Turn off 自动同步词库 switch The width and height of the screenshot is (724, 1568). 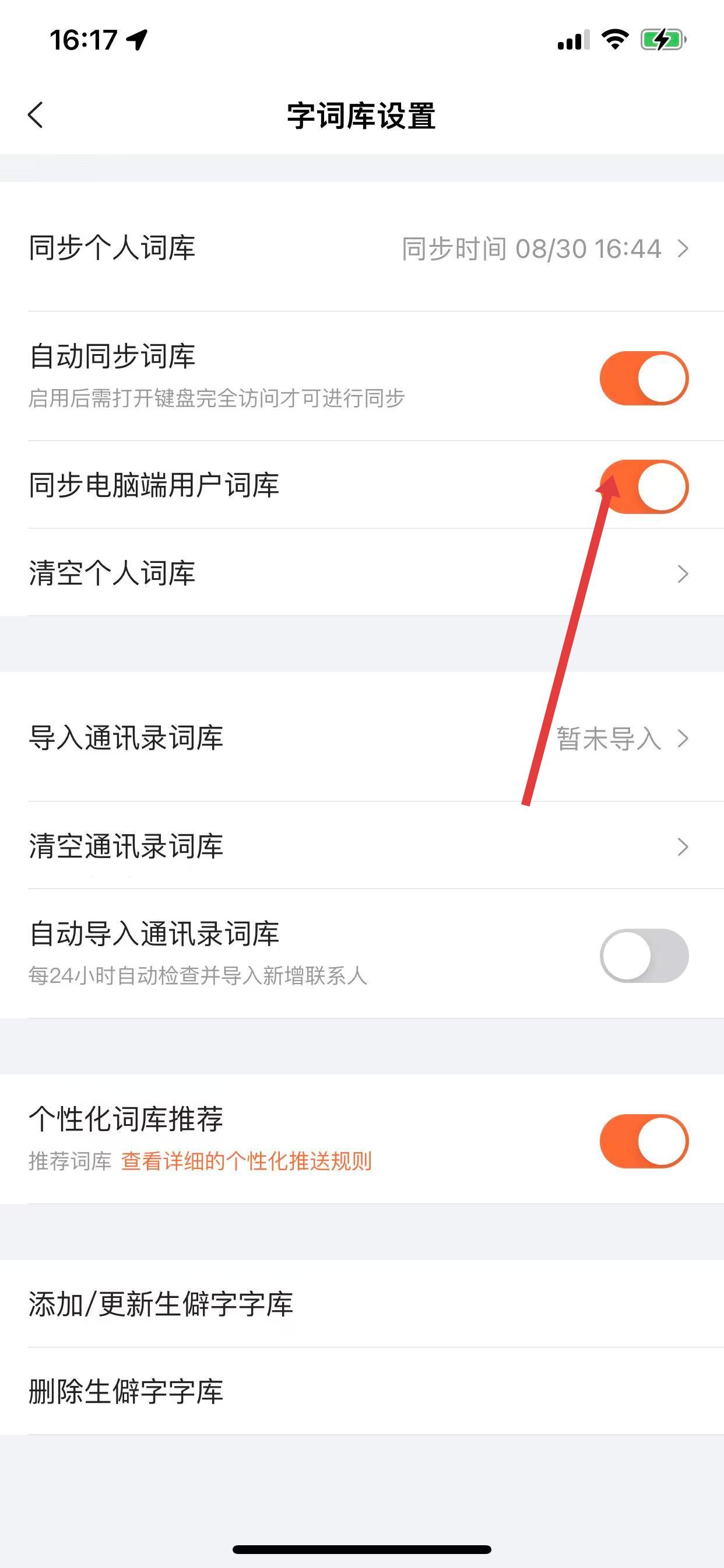pos(644,378)
